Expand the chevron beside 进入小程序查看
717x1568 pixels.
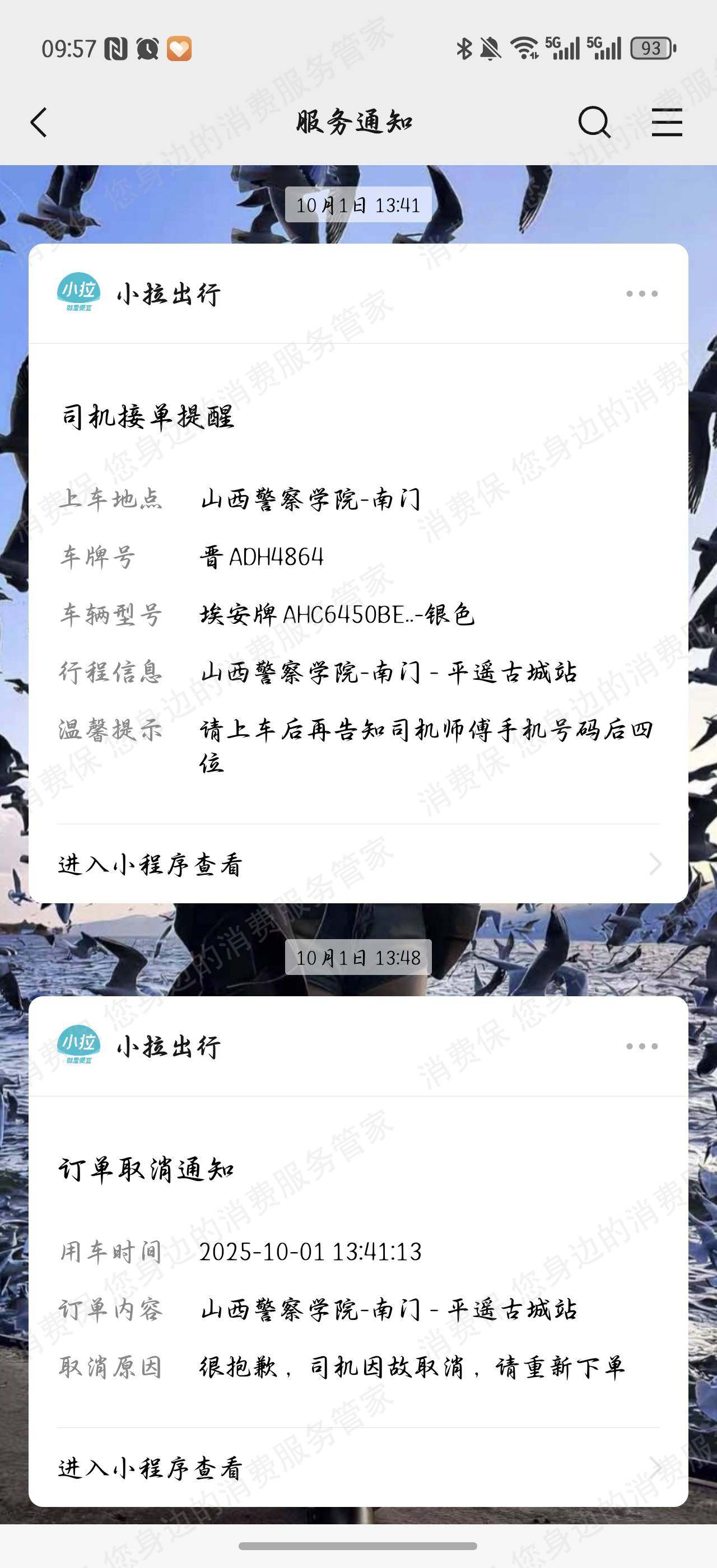tap(656, 862)
